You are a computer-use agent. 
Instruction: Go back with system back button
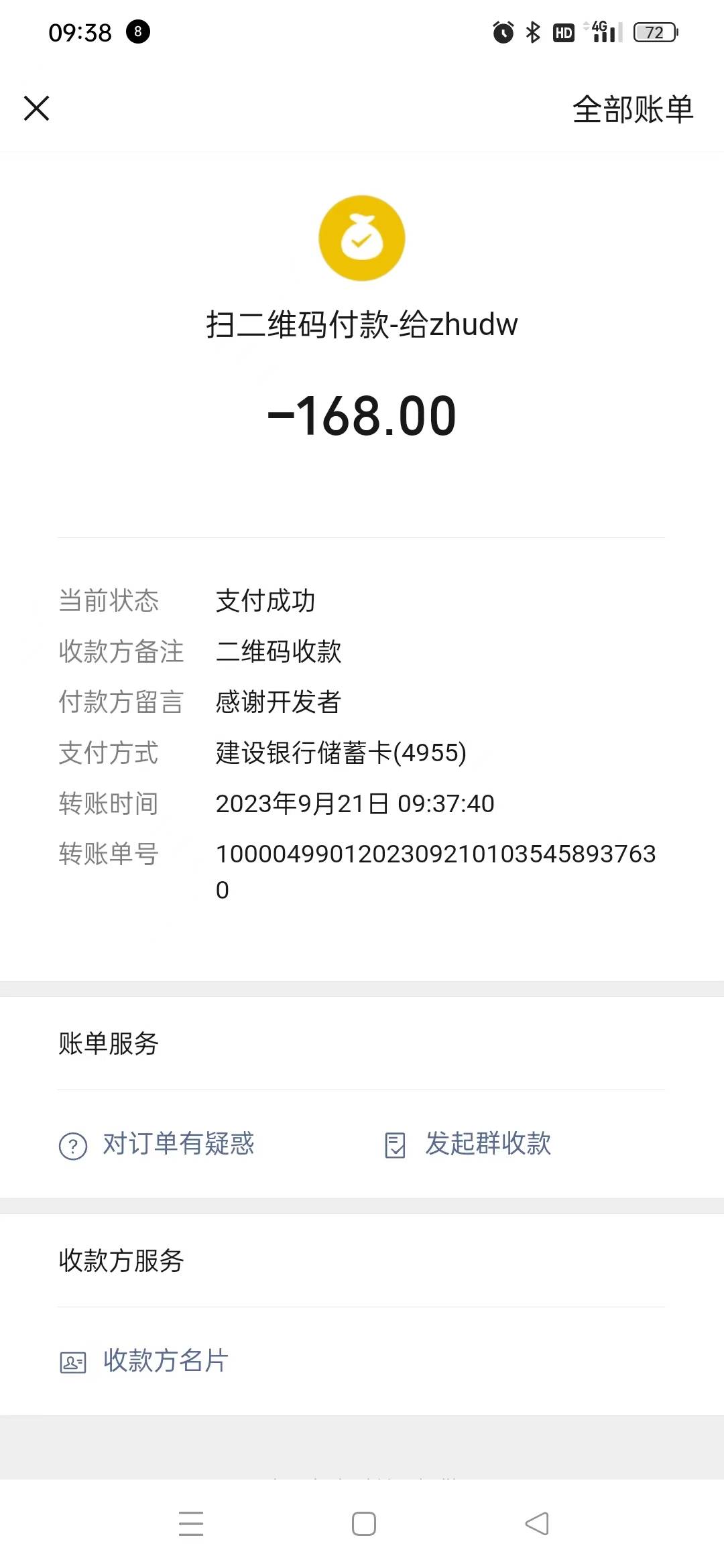[x=537, y=1523]
